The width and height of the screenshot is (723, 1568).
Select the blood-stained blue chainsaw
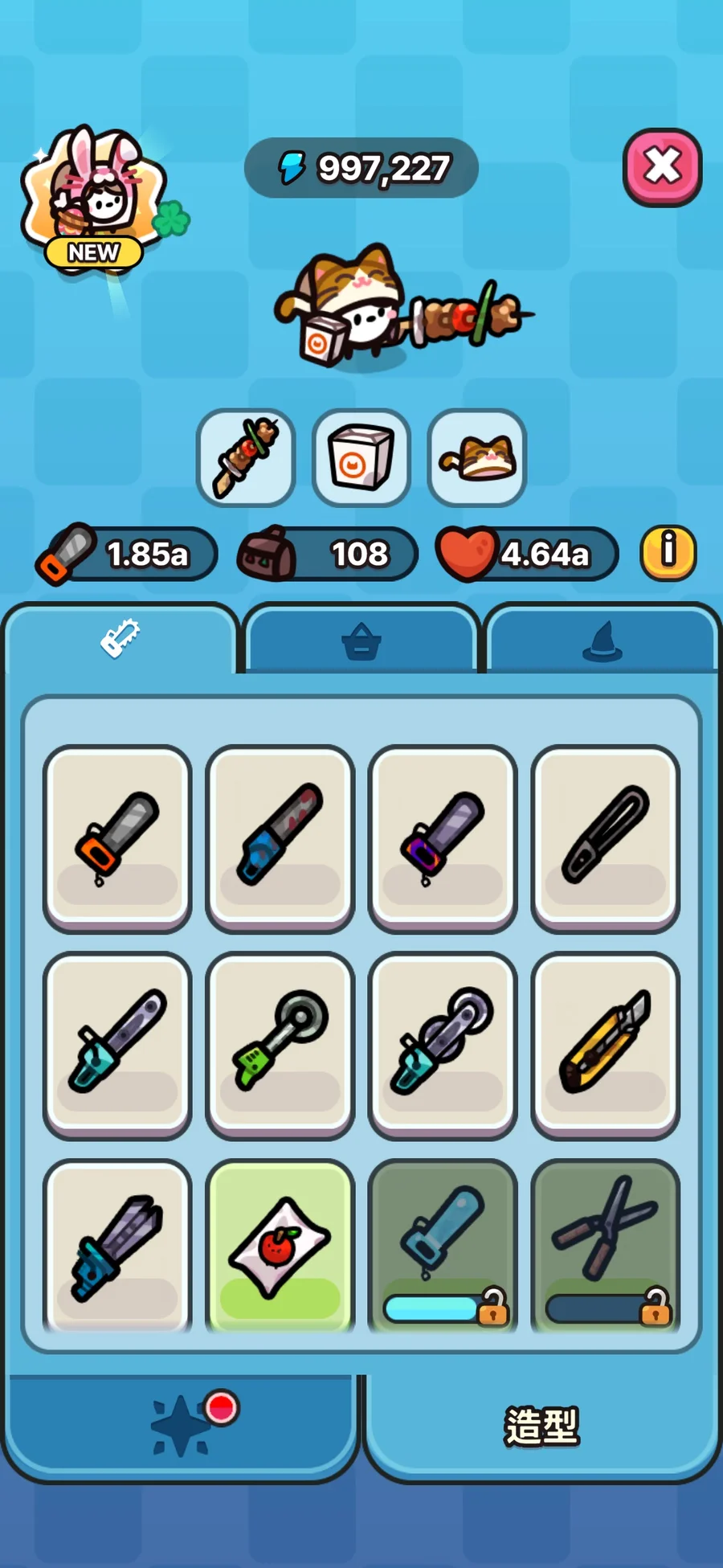[280, 839]
